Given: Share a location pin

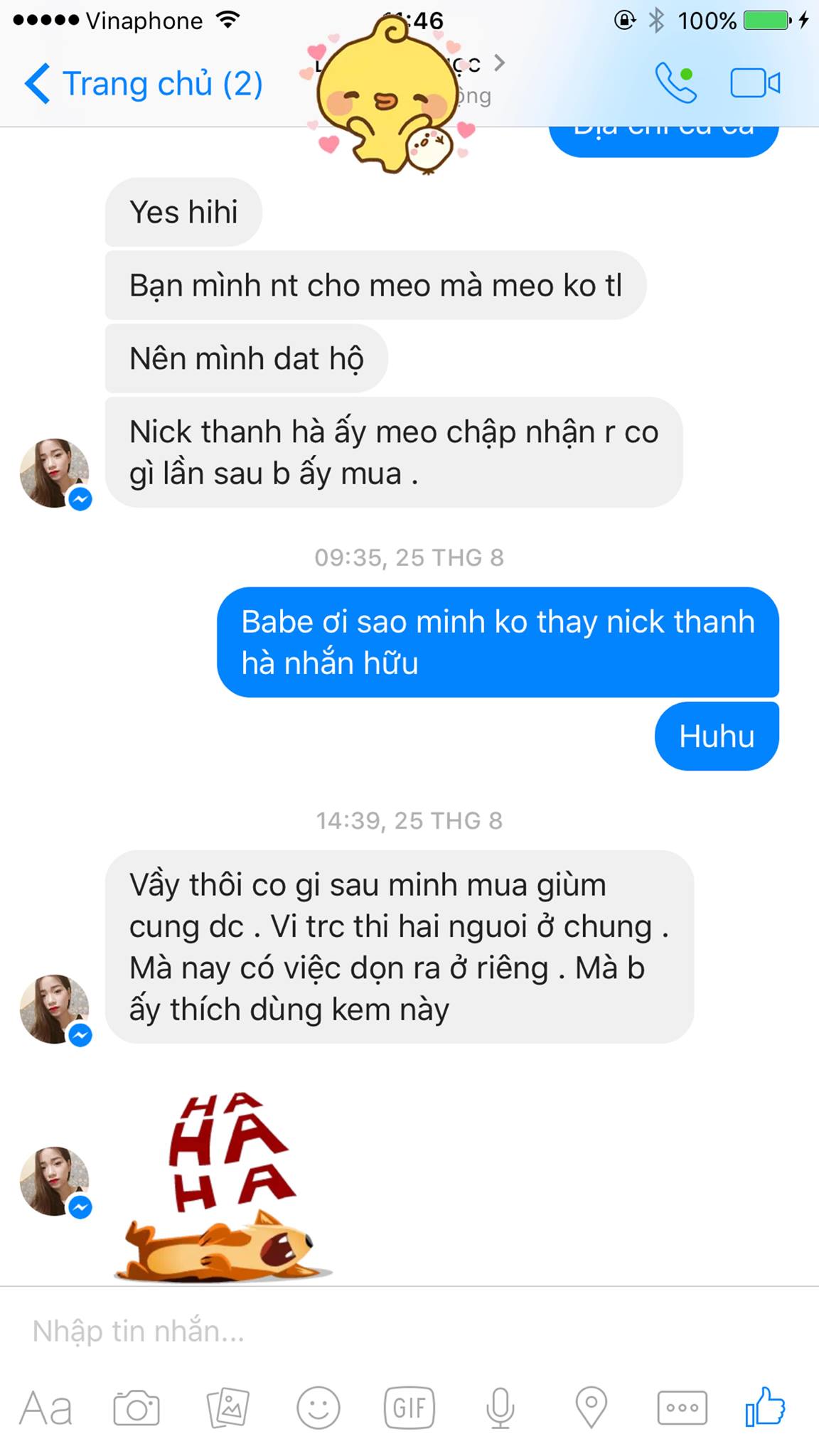Looking at the screenshot, I should pyautogui.click(x=591, y=1408).
